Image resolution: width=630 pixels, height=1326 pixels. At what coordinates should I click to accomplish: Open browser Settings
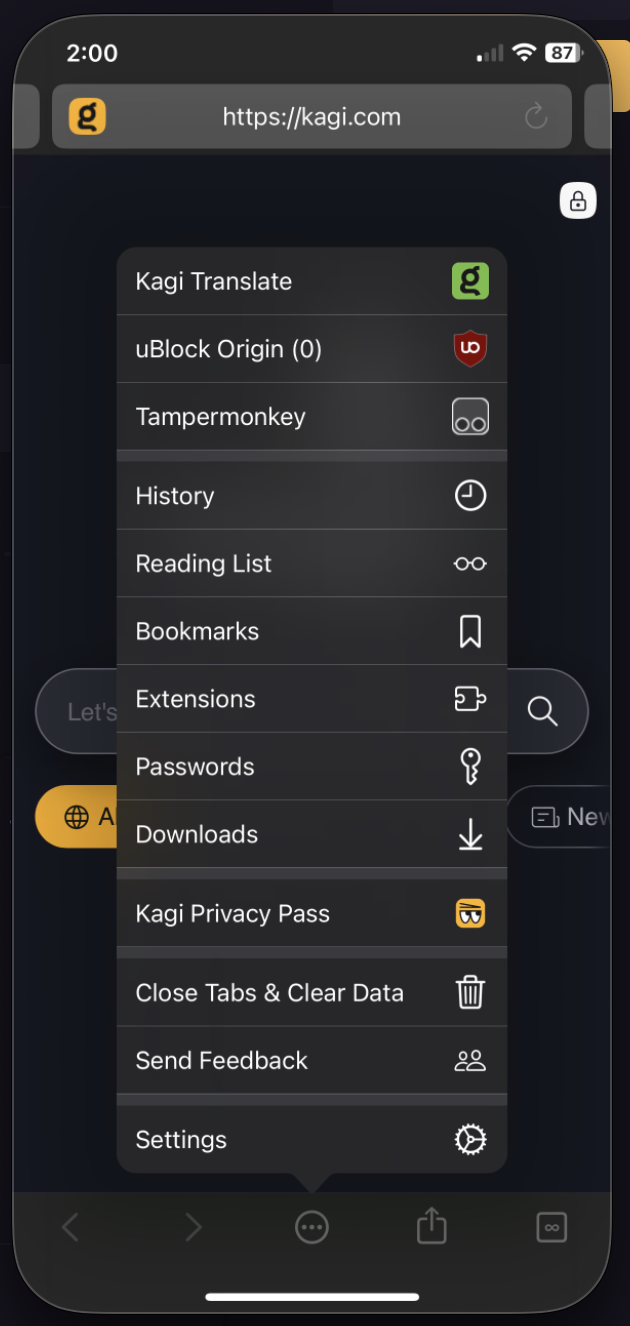tap(311, 1140)
